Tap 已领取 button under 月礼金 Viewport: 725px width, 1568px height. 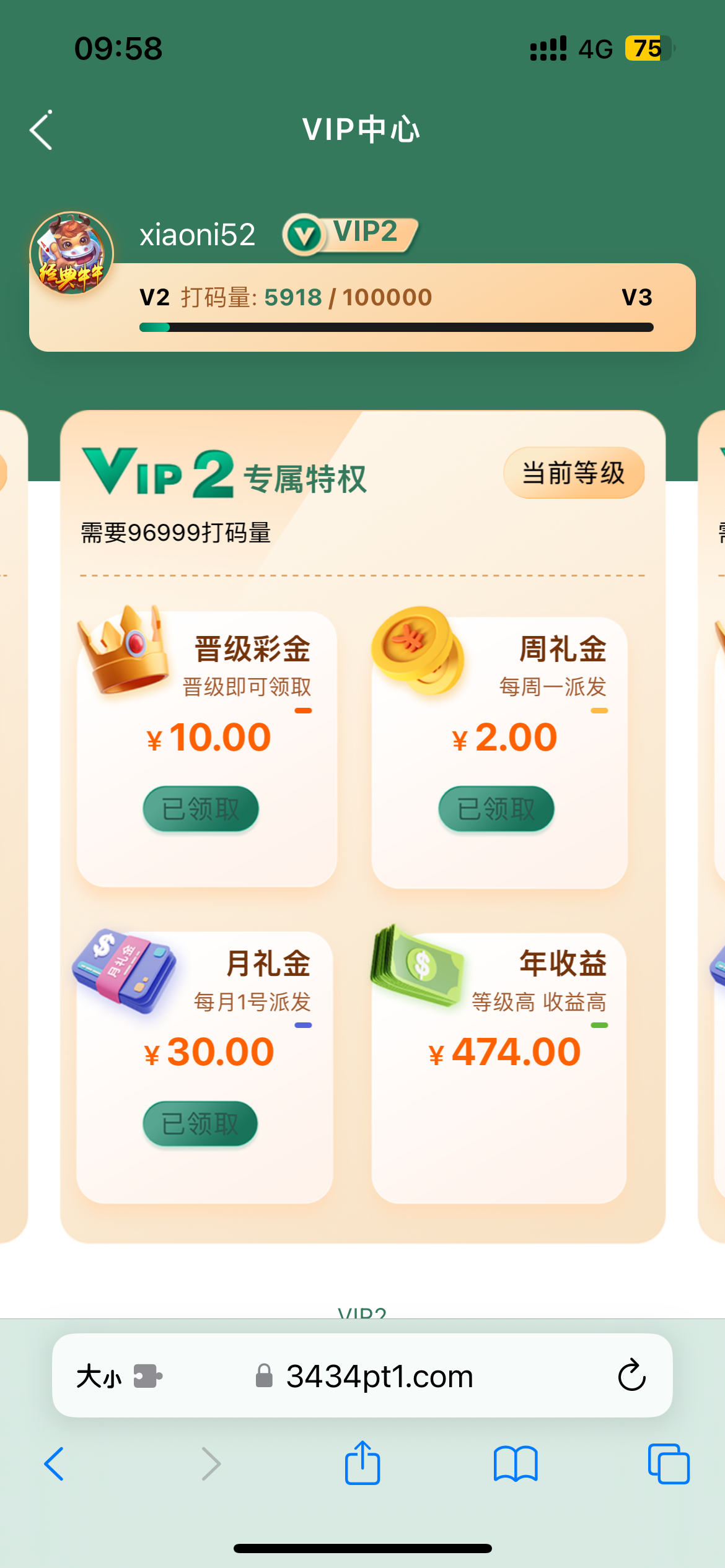(x=200, y=1123)
